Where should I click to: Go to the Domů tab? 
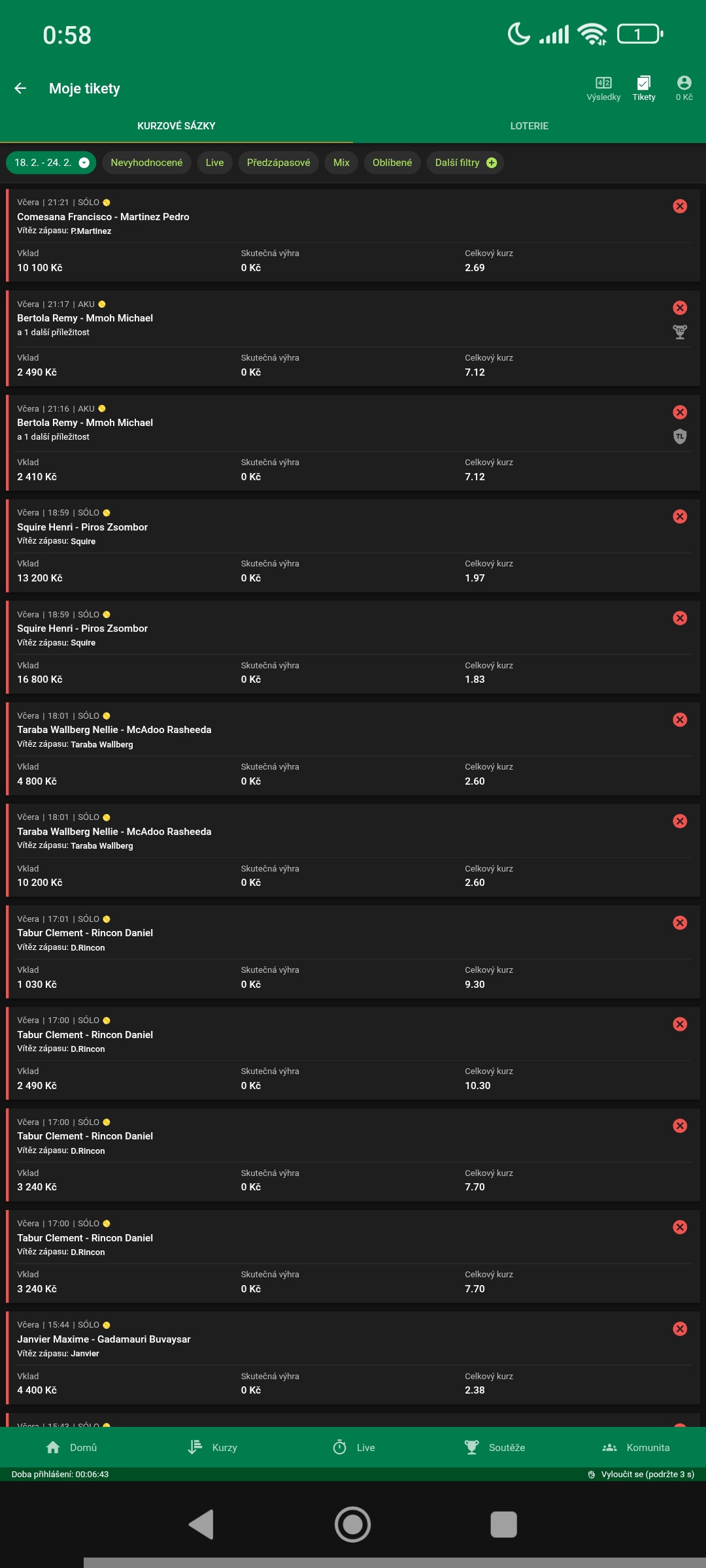coord(72,1447)
